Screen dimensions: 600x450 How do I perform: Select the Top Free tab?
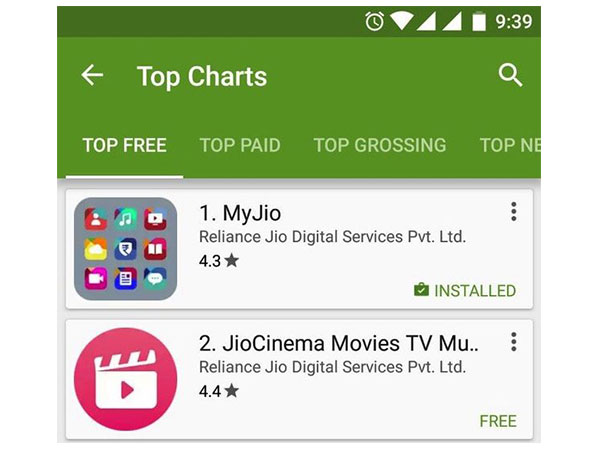[124, 145]
